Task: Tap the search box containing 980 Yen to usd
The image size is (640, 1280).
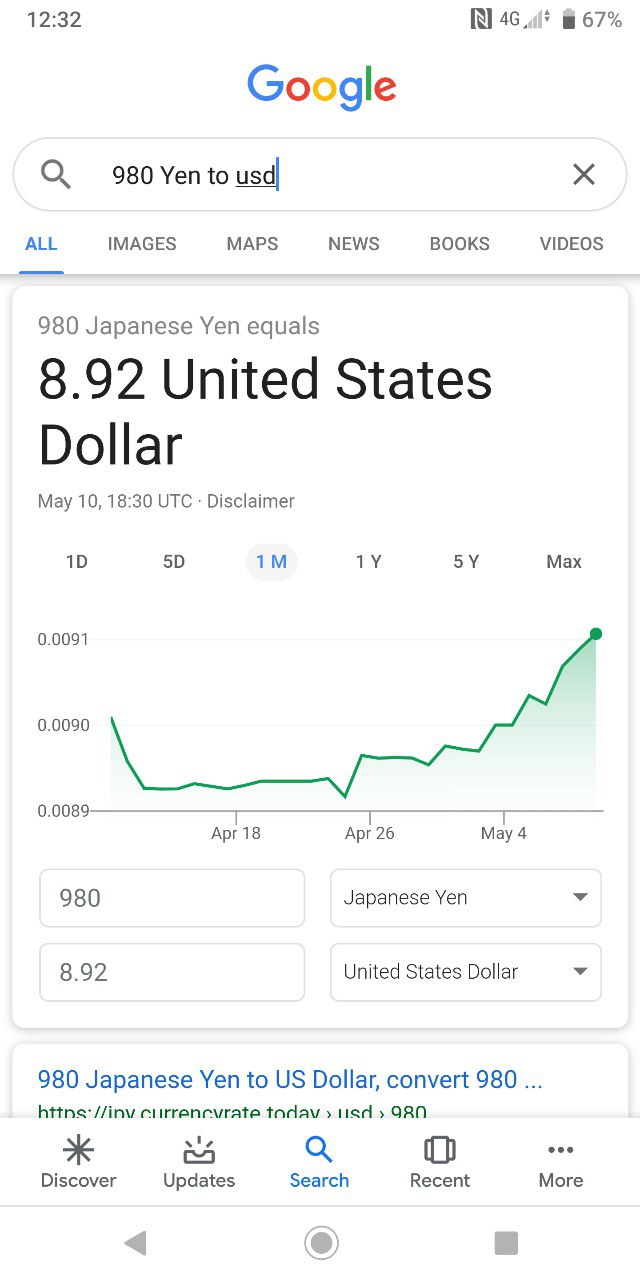Action: 320,175
